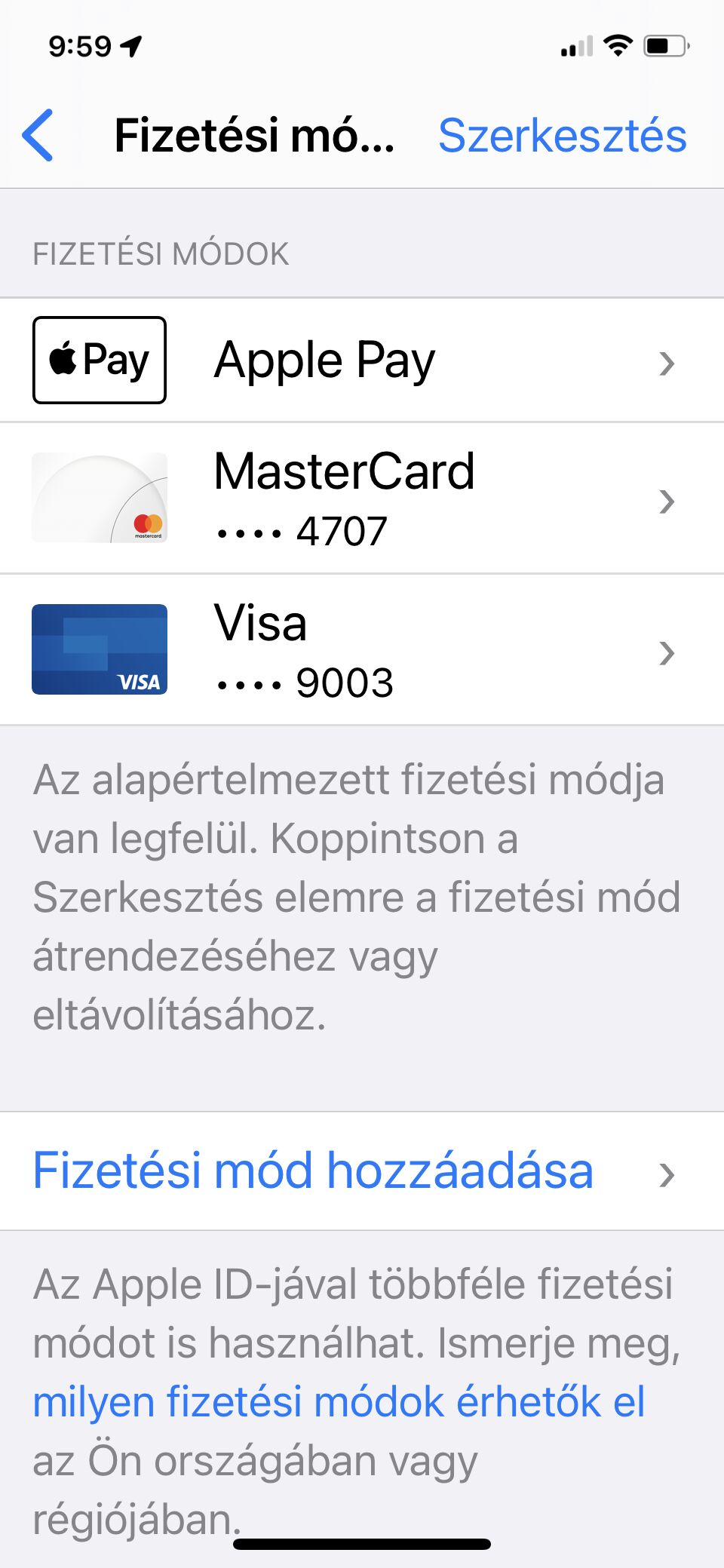Tap Fizetési mód hozzáadása
This screenshot has height=1568, width=724.
[x=313, y=1171]
